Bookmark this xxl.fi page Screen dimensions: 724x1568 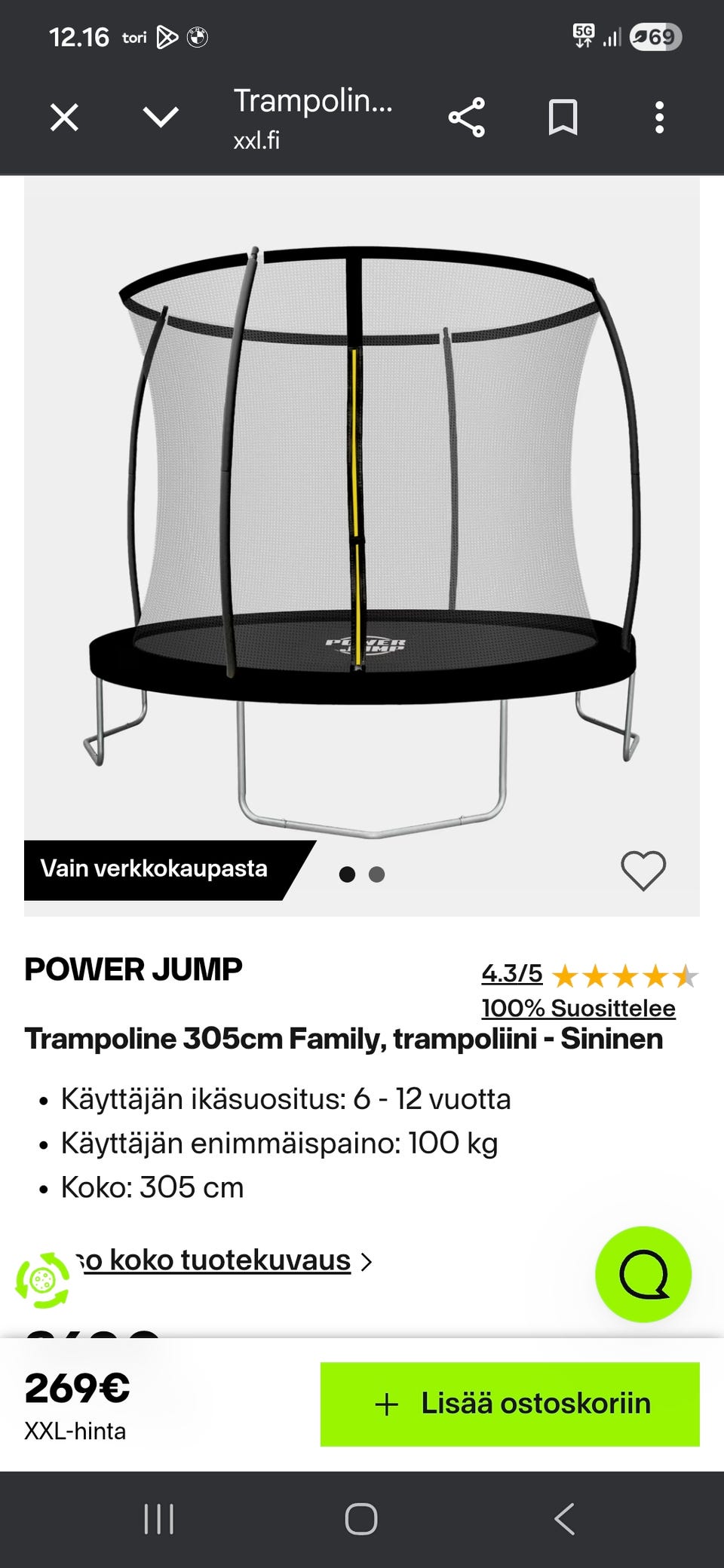[x=563, y=118]
